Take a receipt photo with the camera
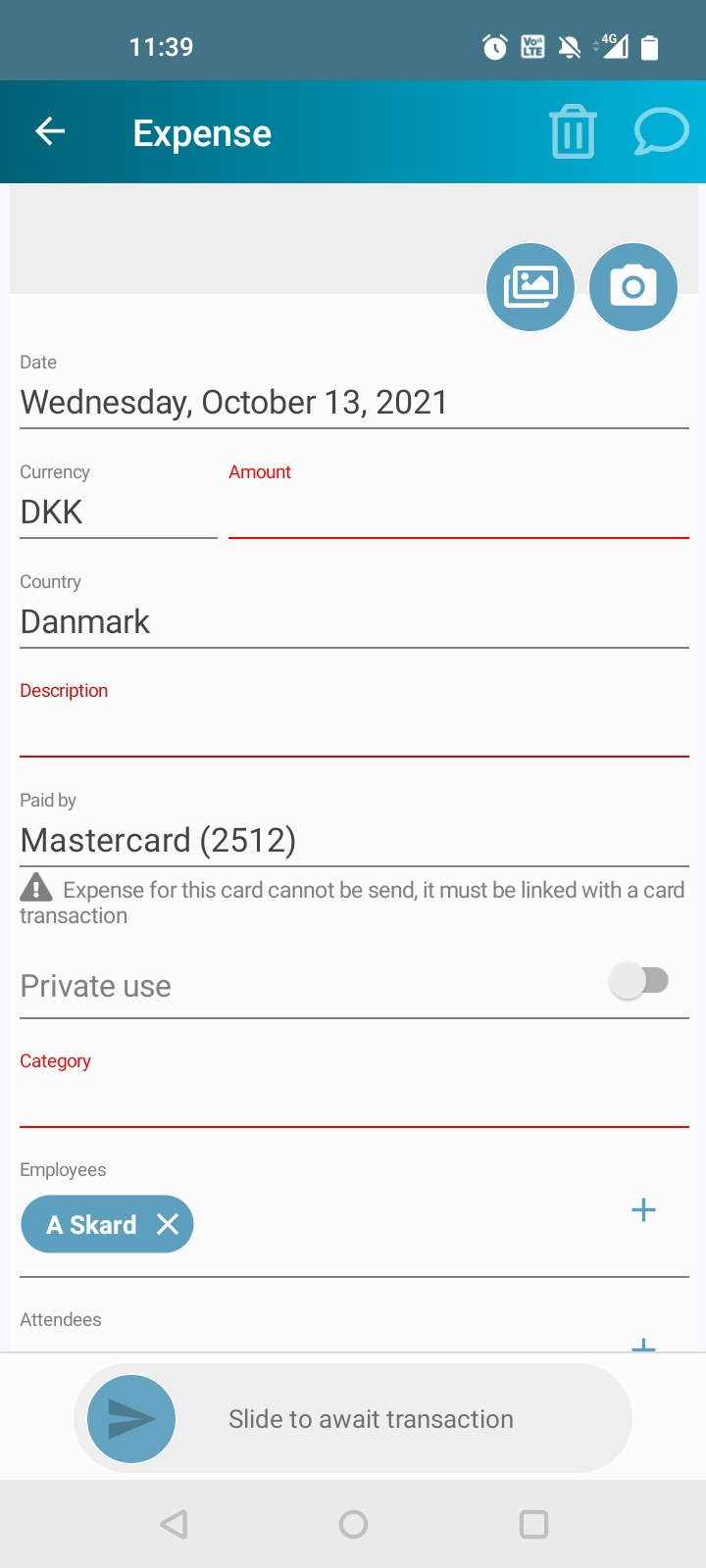This screenshot has width=706, height=1568. coord(633,287)
